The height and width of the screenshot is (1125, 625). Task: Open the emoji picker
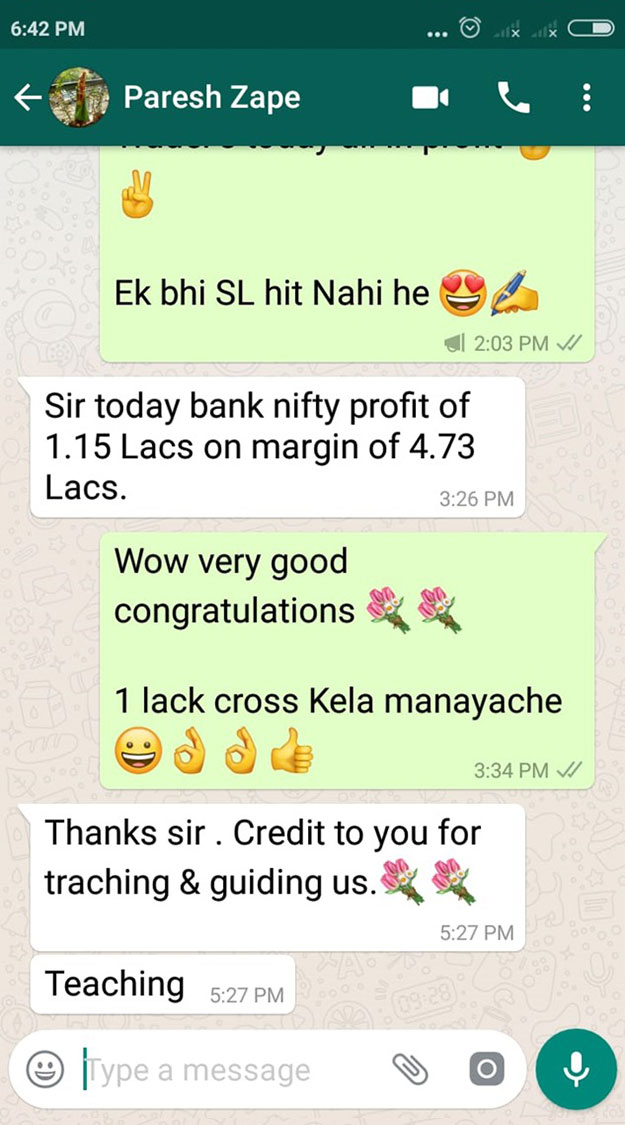pos(45,1070)
